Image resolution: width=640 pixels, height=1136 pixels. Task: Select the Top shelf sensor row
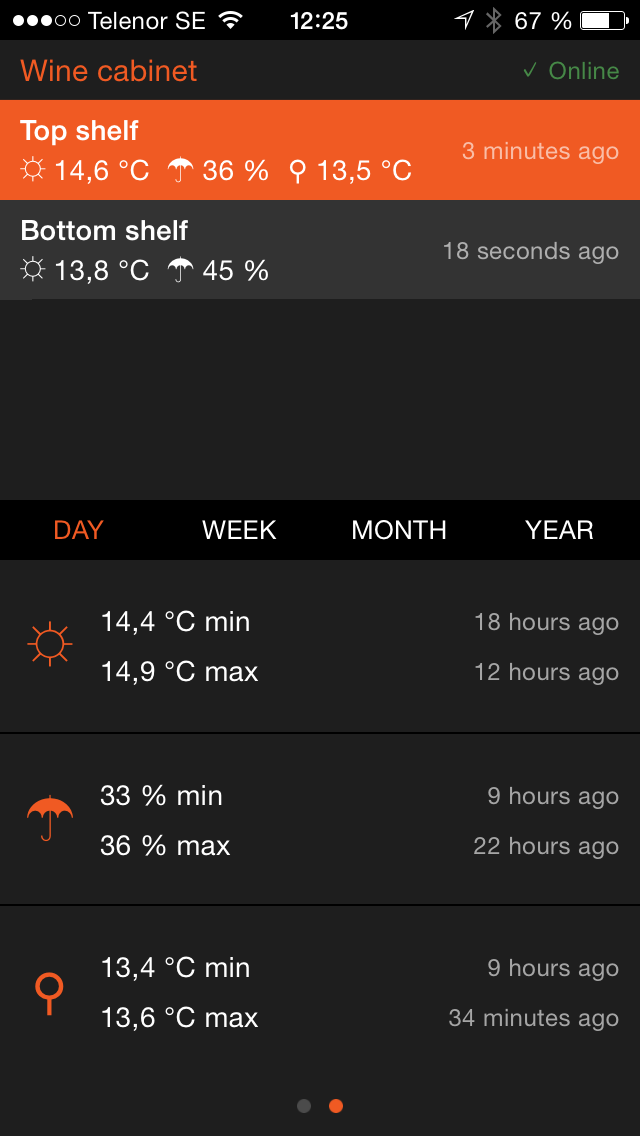[x=320, y=150]
